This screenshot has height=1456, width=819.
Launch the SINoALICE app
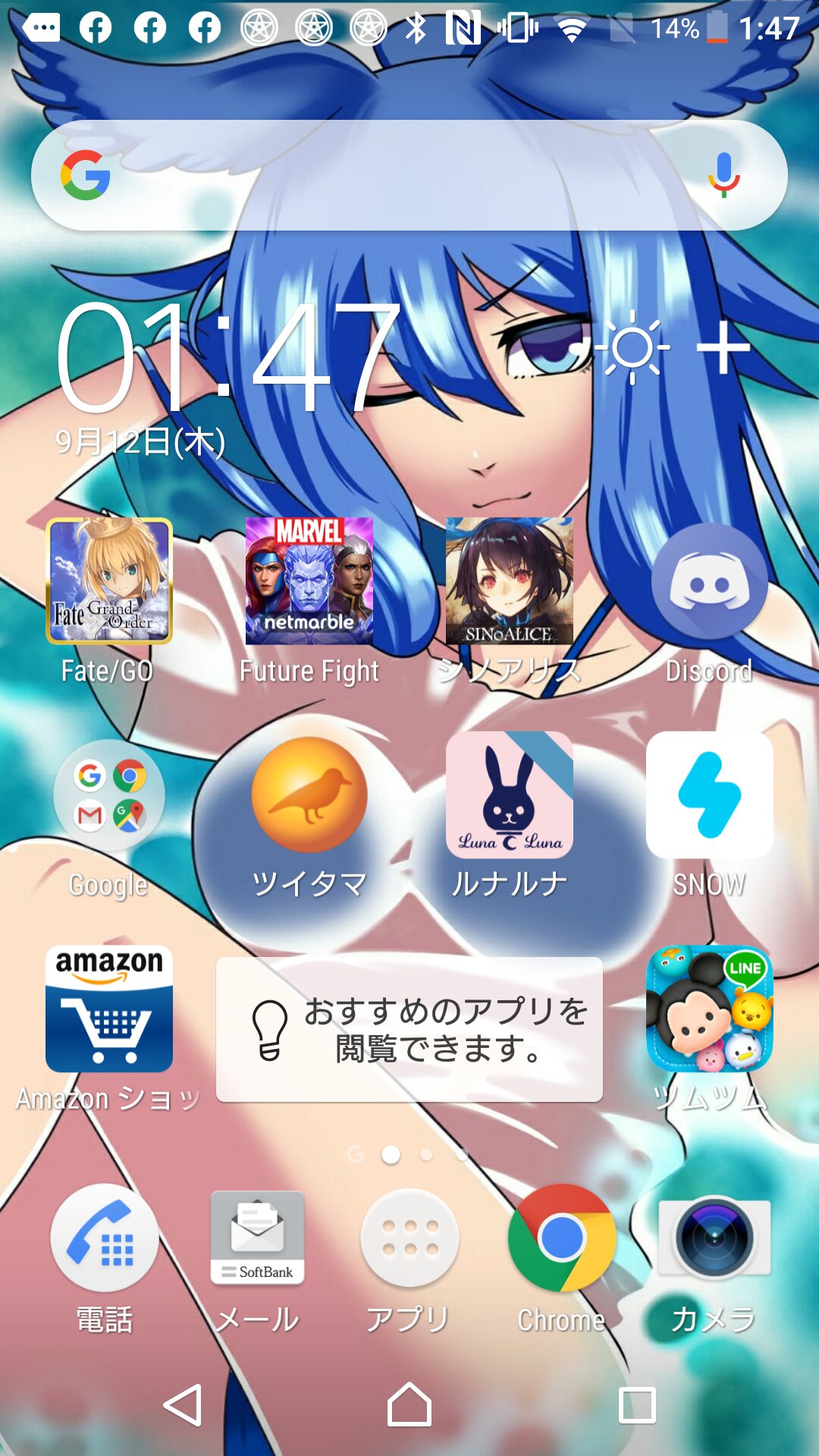pyautogui.click(x=510, y=582)
